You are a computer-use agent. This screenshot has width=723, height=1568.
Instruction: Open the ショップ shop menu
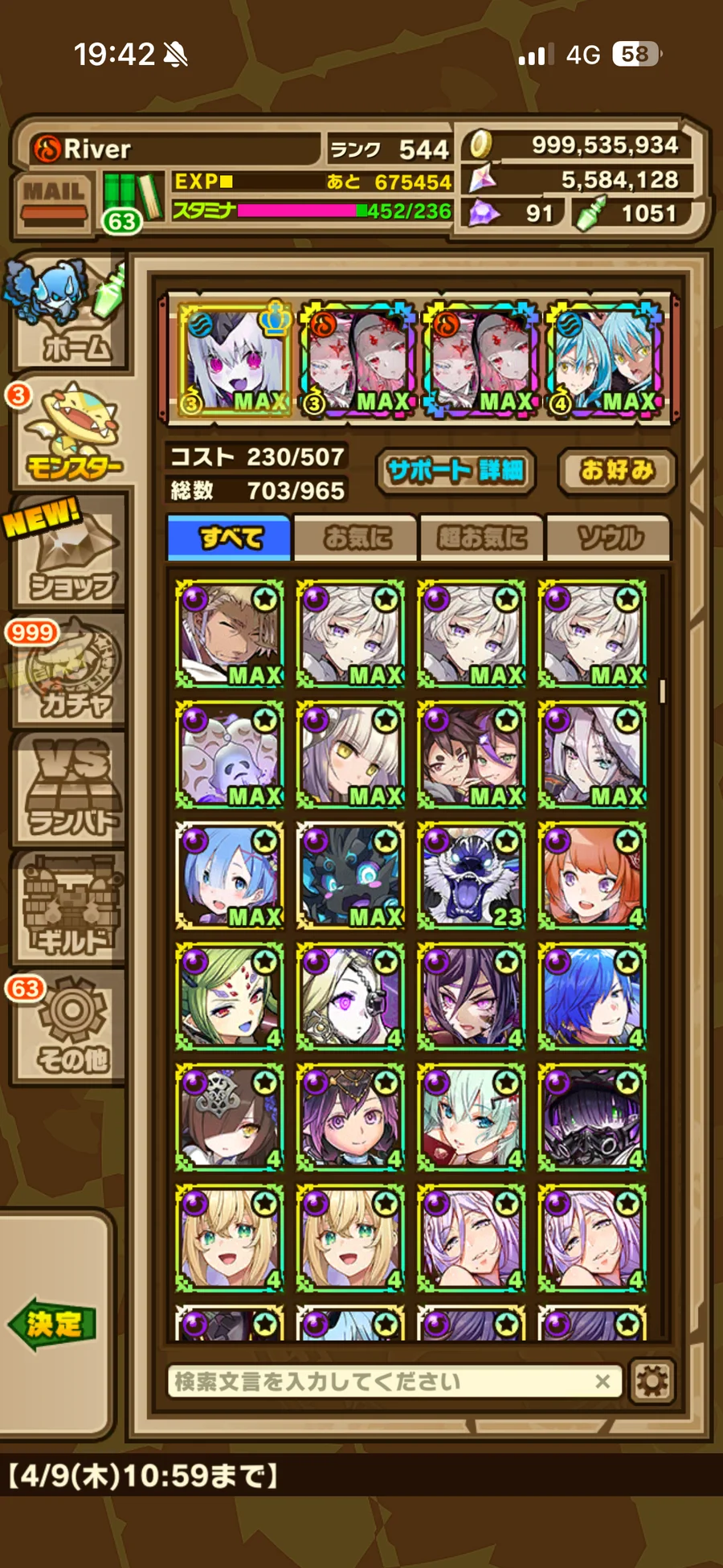[x=71, y=556]
